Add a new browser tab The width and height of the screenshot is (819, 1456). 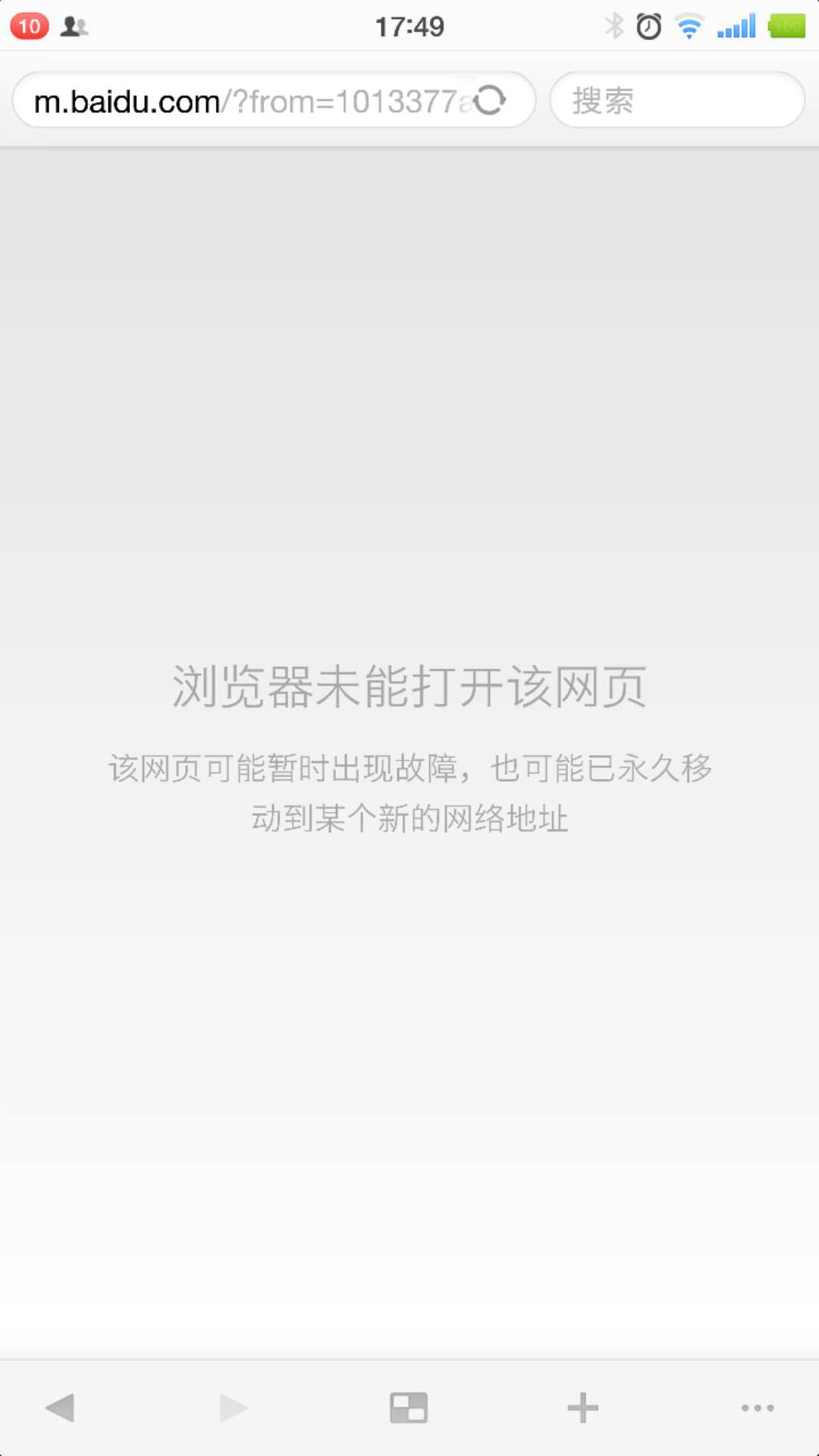point(582,1408)
